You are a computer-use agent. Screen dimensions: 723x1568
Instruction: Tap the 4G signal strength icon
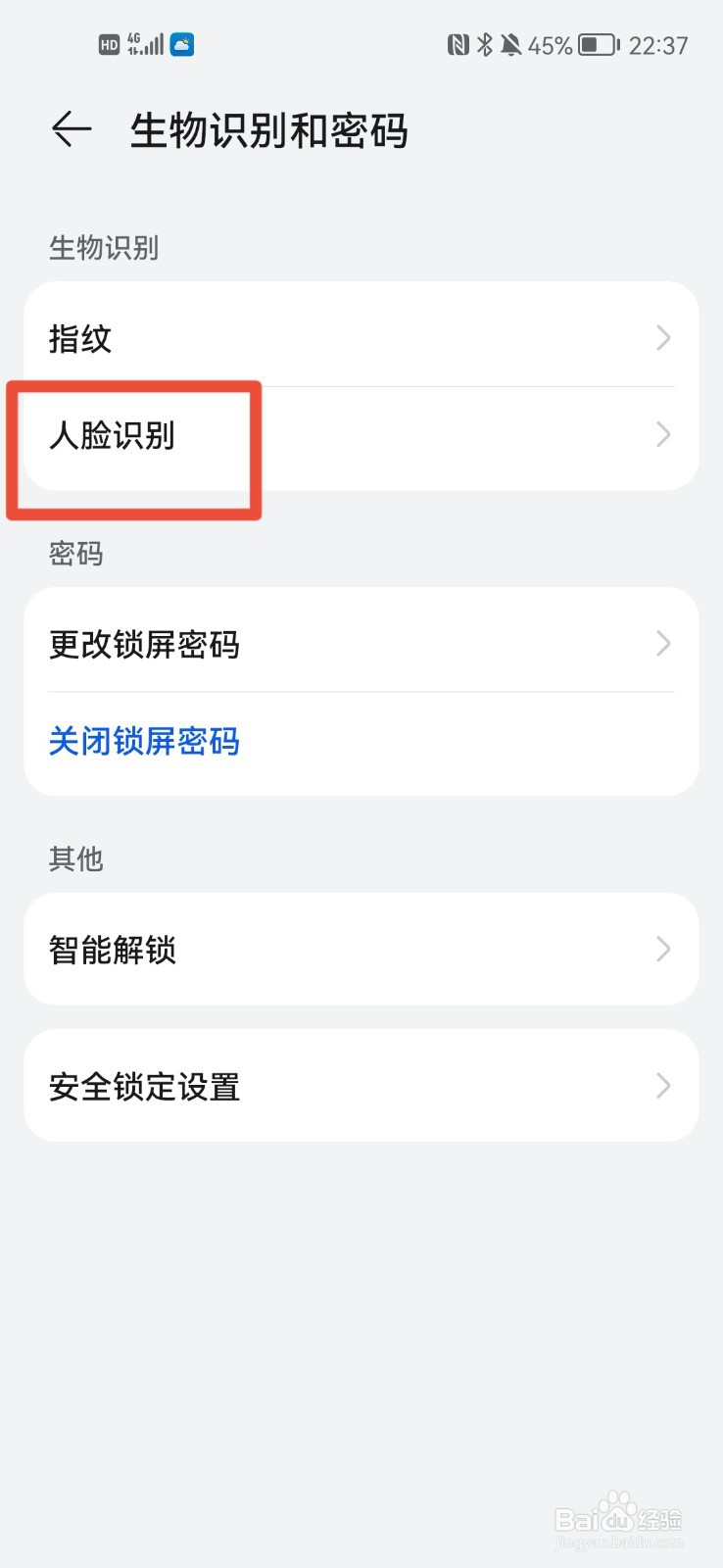[145, 43]
